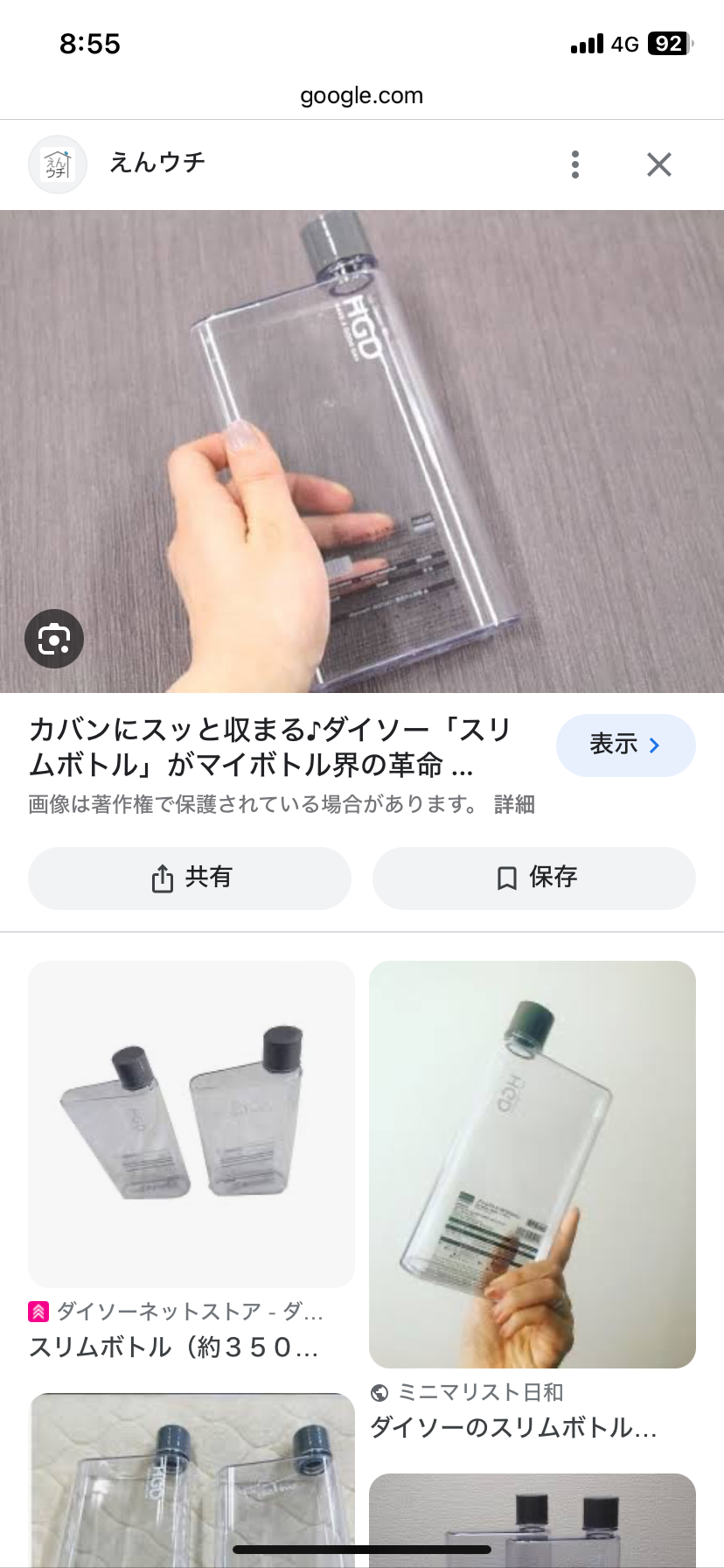The height and width of the screenshot is (1568, 724).
Task: Open the ミニマリスト日和 slim bottle result
Action: [x=532, y=1164]
